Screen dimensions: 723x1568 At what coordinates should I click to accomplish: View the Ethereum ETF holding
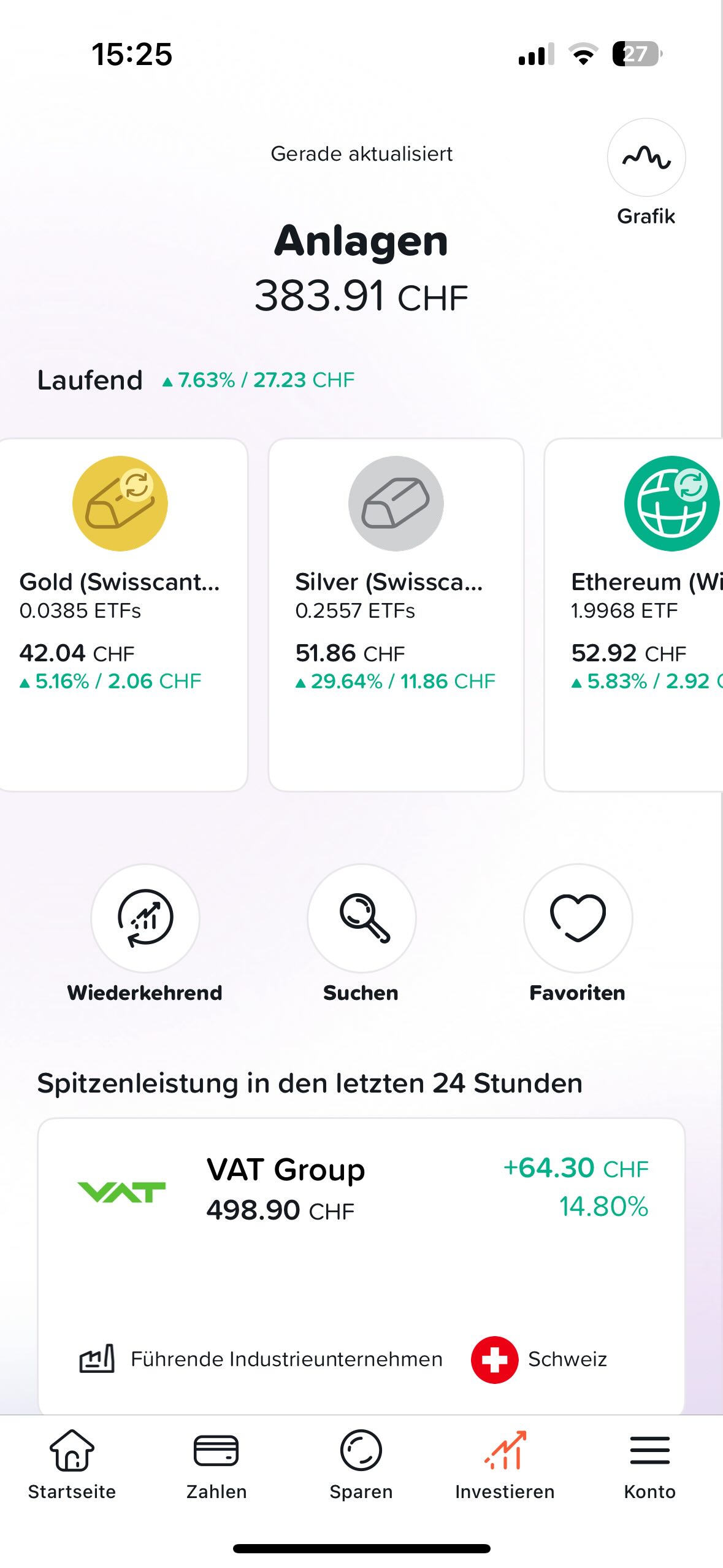click(x=638, y=613)
